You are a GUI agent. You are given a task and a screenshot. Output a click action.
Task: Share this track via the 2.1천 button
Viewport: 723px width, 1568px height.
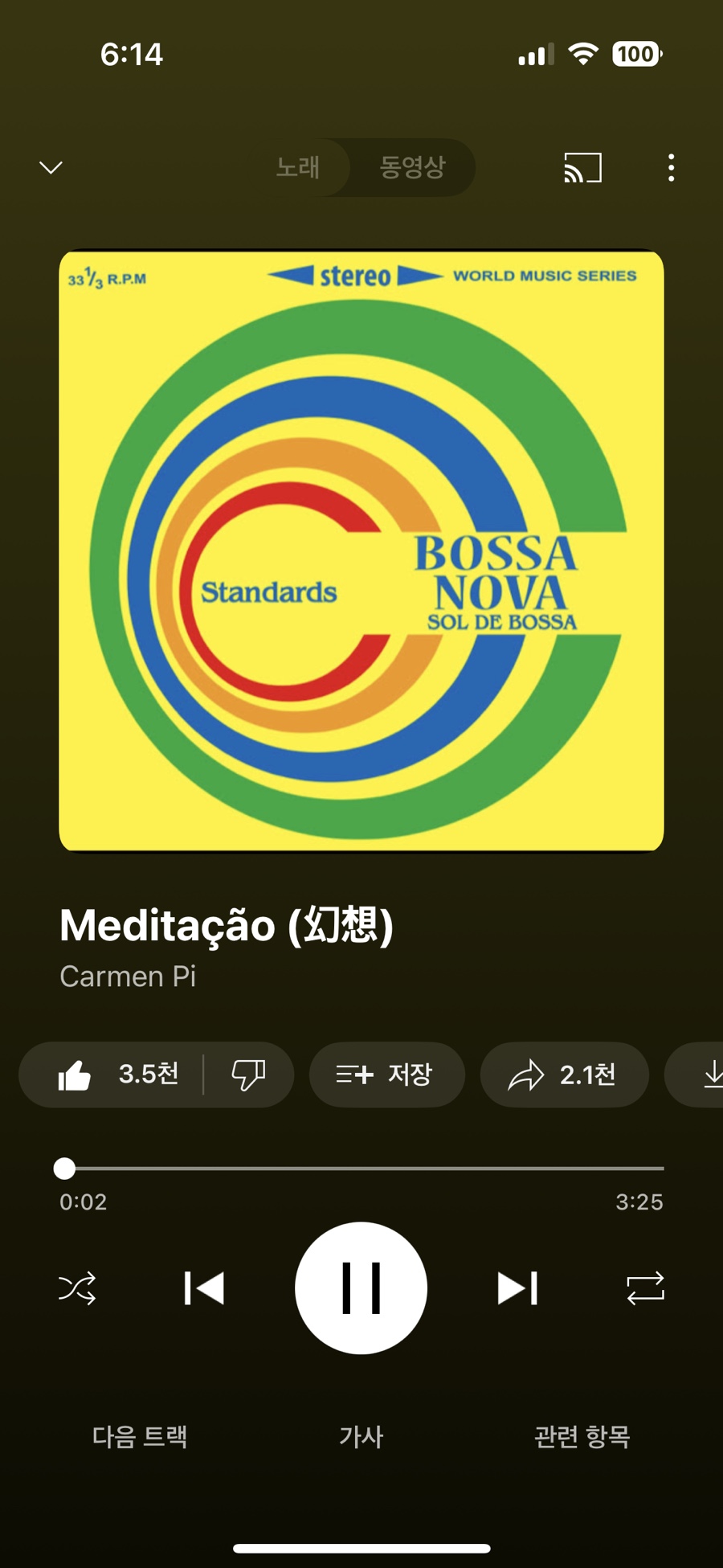[x=564, y=1075]
